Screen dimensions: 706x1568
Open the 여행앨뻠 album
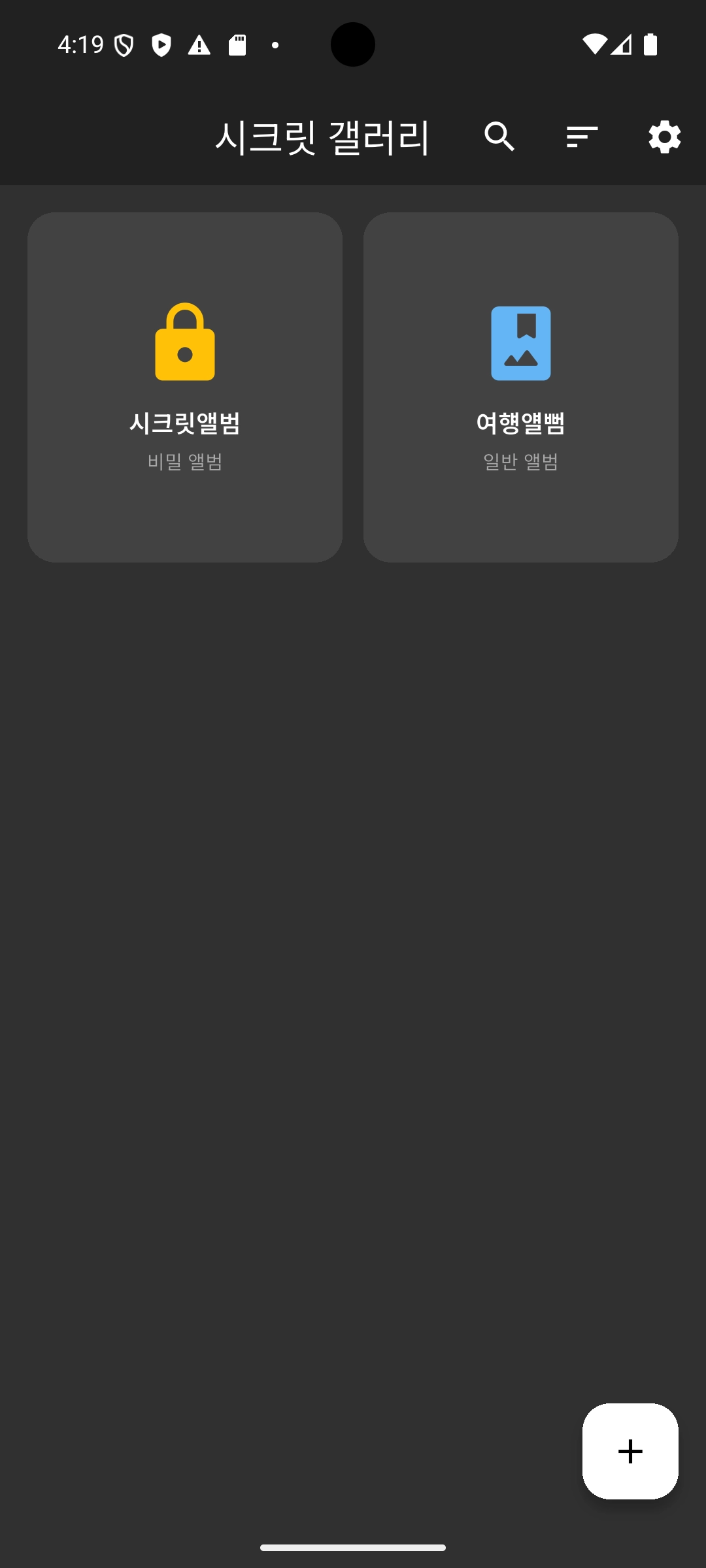pos(520,387)
